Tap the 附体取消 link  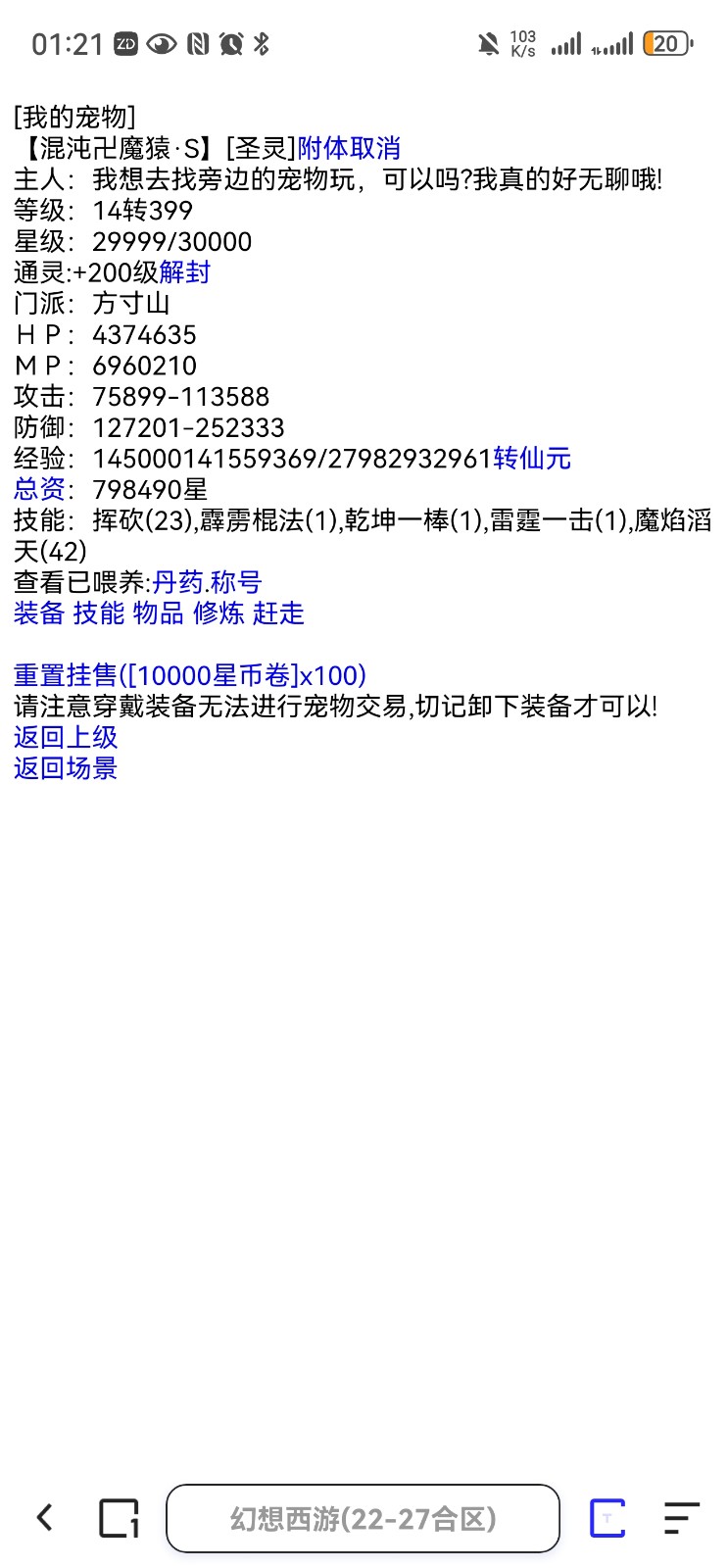pyautogui.click(x=349, y=148)
